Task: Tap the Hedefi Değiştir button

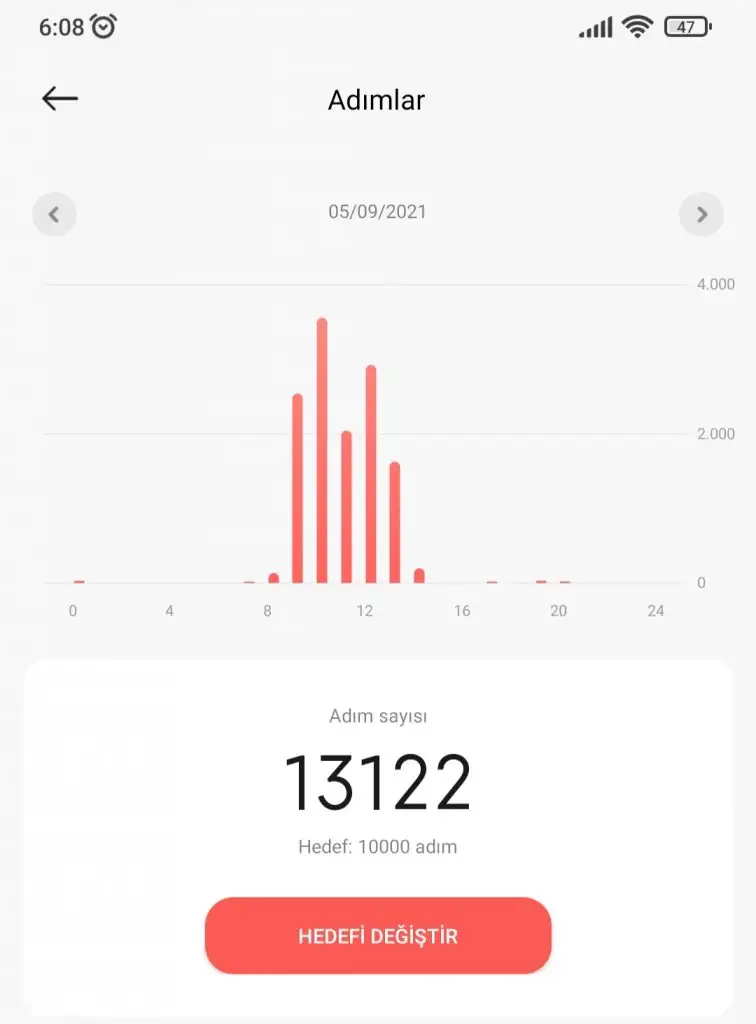Action: coord(378,936)
